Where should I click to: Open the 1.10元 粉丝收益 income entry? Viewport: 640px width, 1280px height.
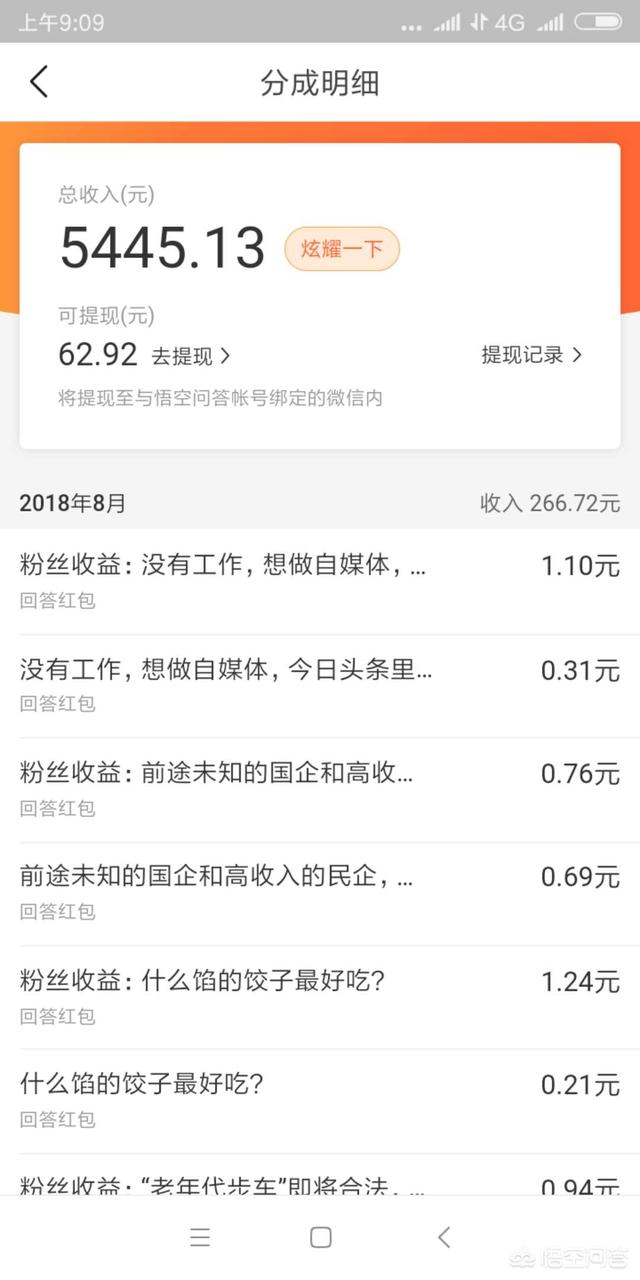(320, 581)
